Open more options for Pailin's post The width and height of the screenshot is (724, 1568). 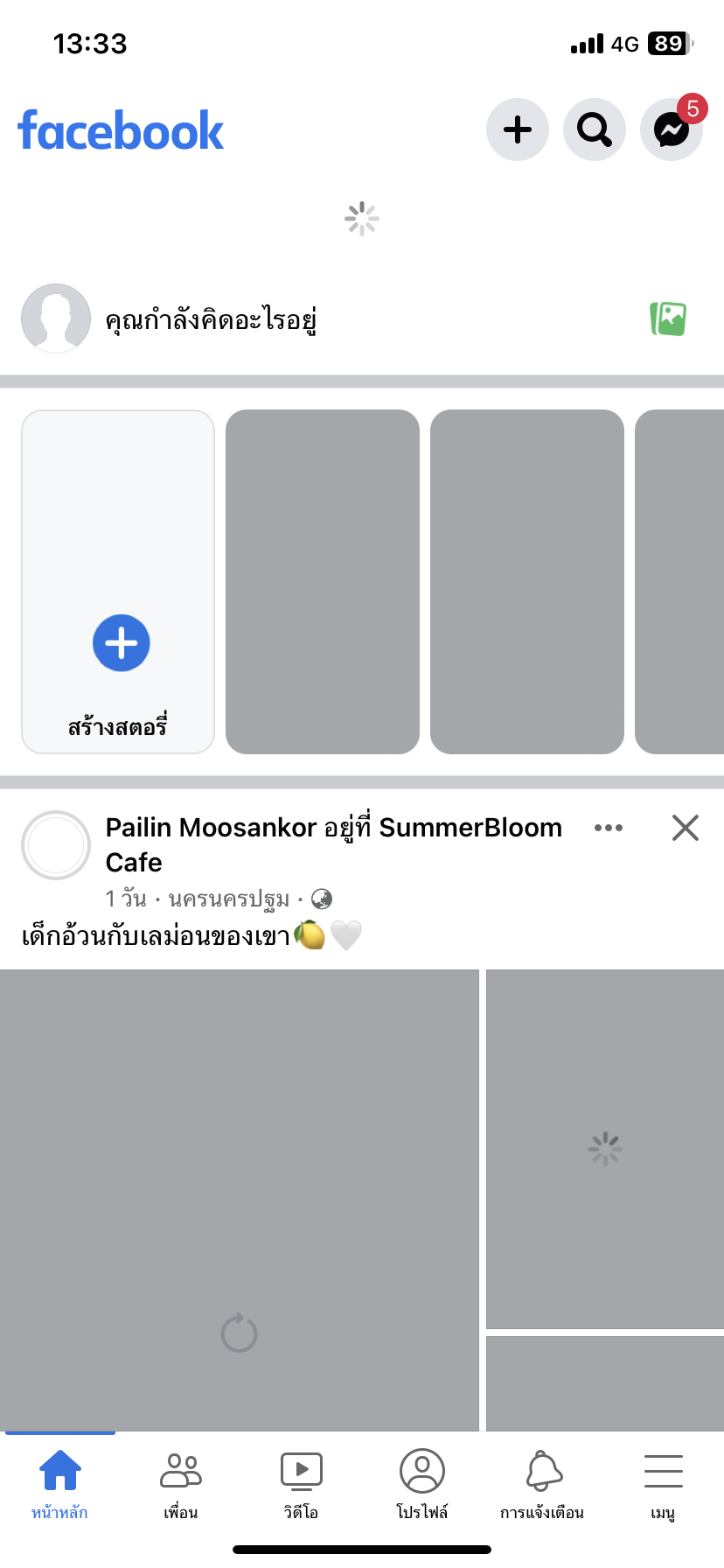pos(609,828)
